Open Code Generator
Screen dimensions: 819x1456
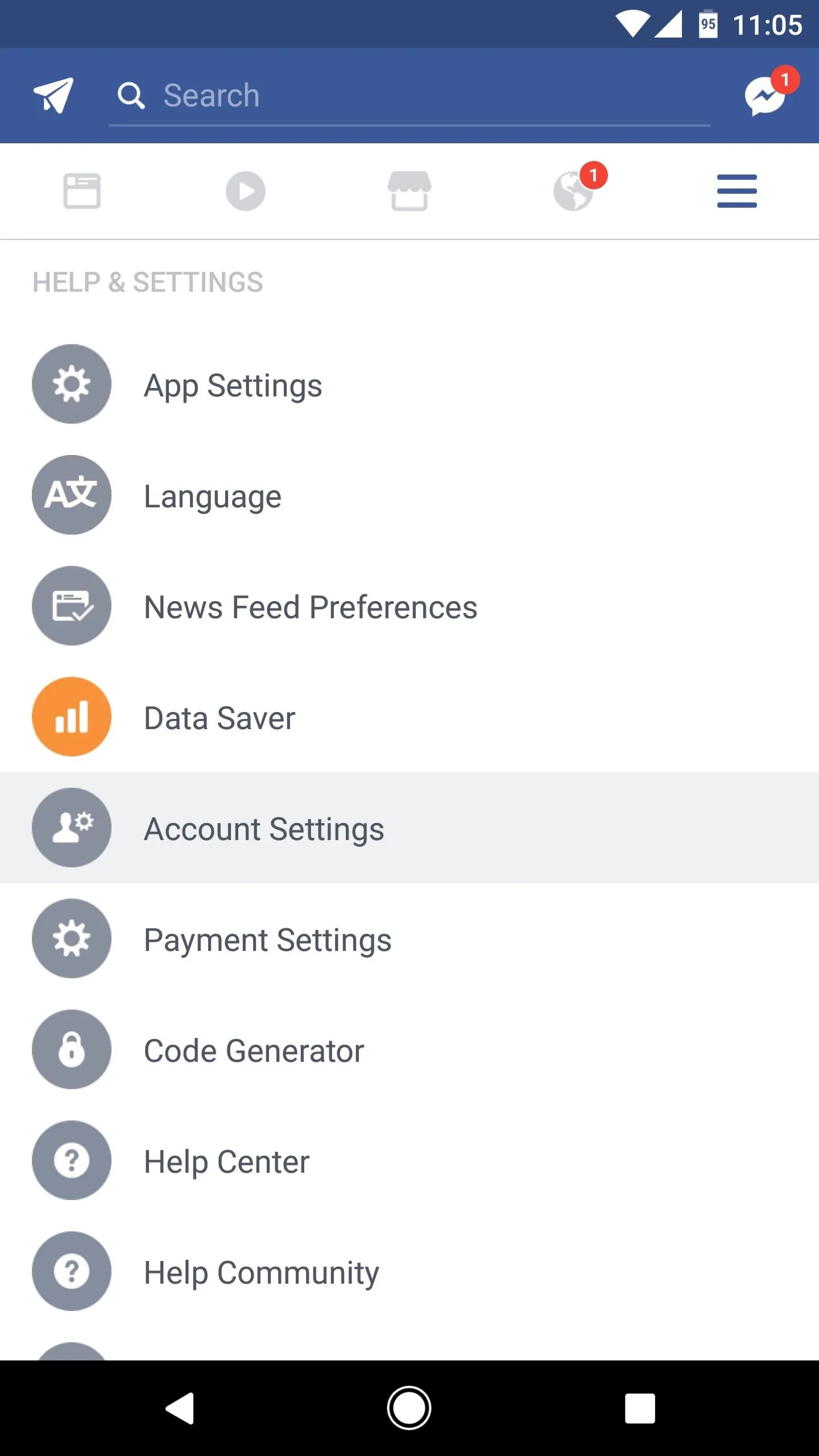point(409,1049)
